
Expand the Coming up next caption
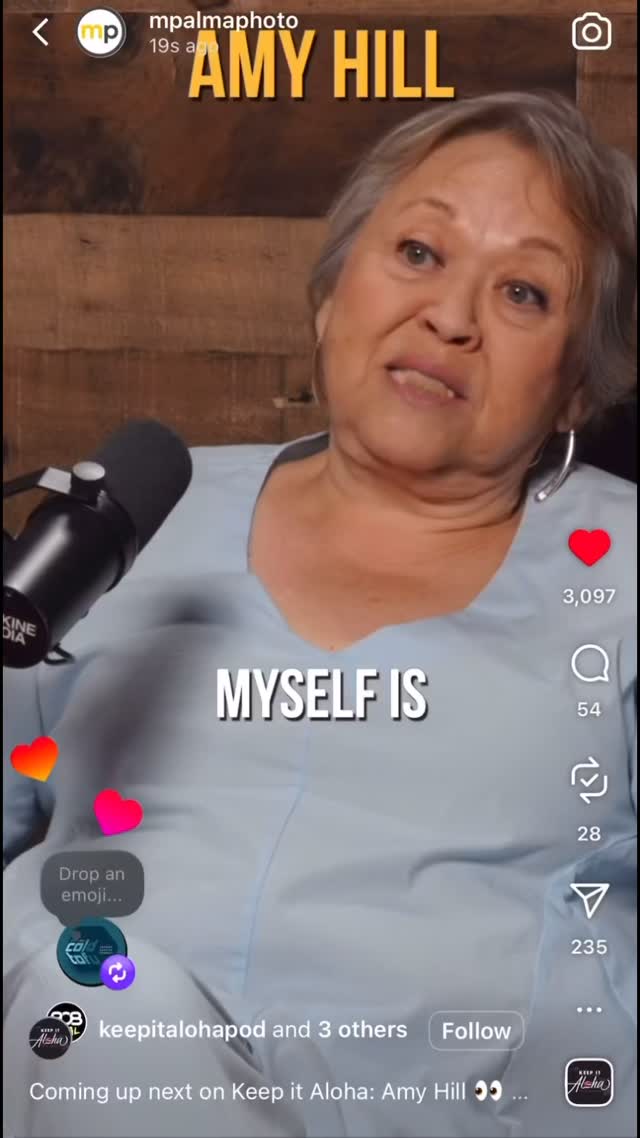point(519,1093)
